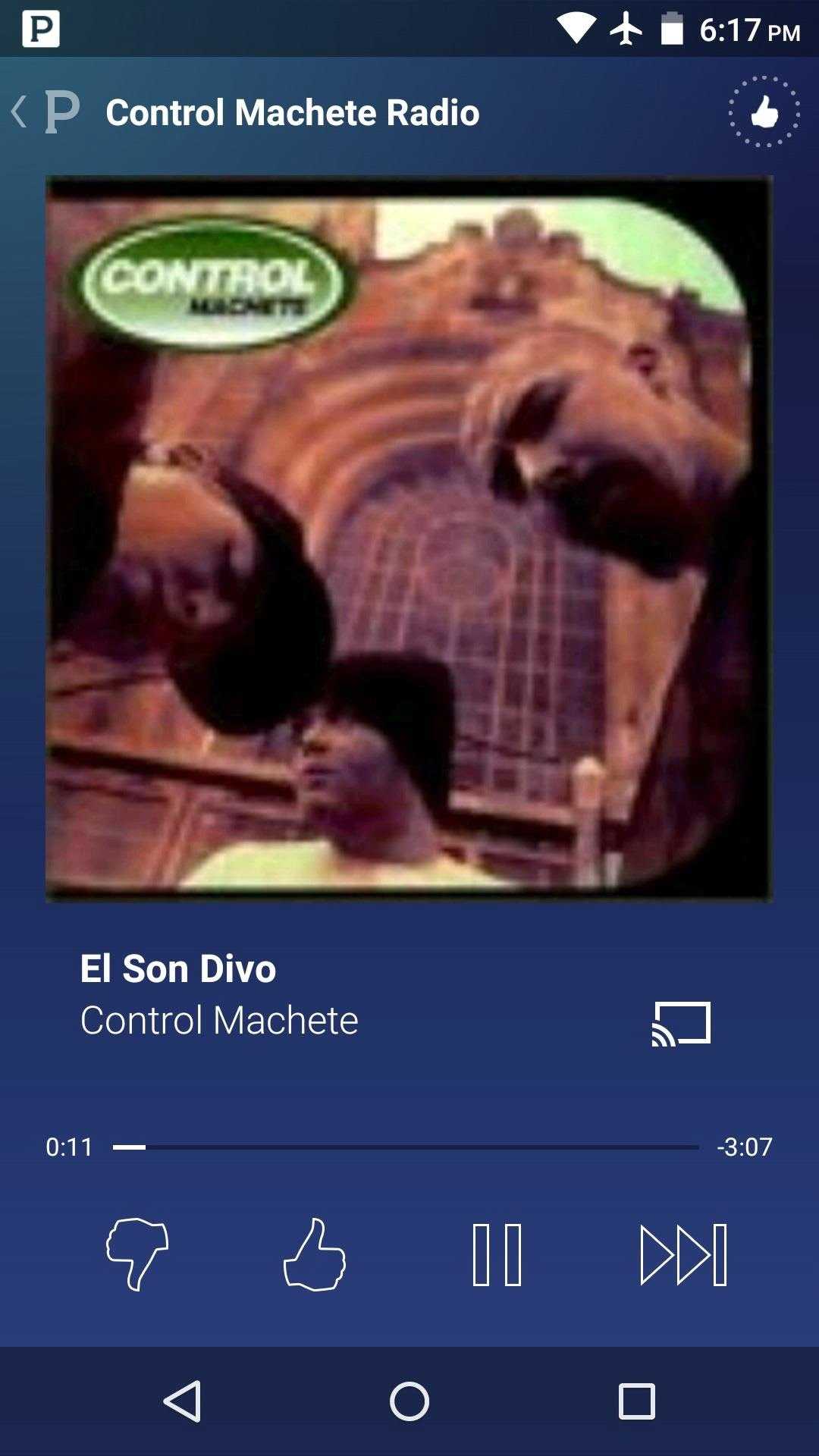Thumbs up El Son Divo

[315, 1254]
